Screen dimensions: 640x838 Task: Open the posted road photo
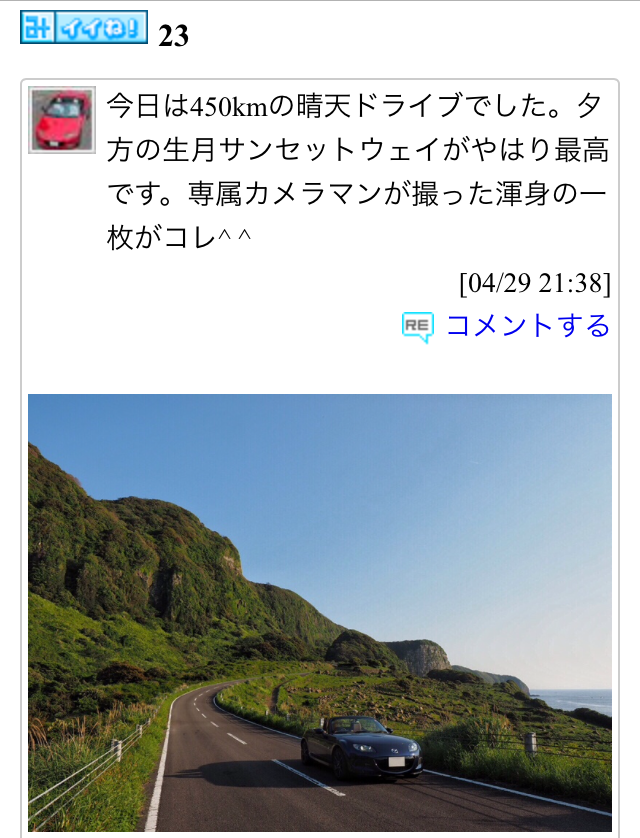(x=320, y=612)
